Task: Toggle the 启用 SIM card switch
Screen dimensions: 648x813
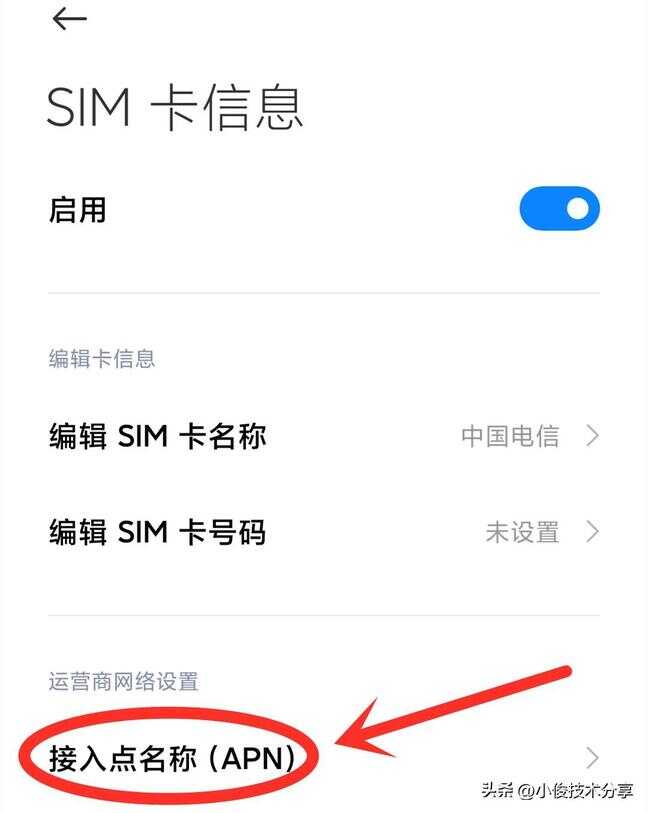Action: (x=559, y=210)
